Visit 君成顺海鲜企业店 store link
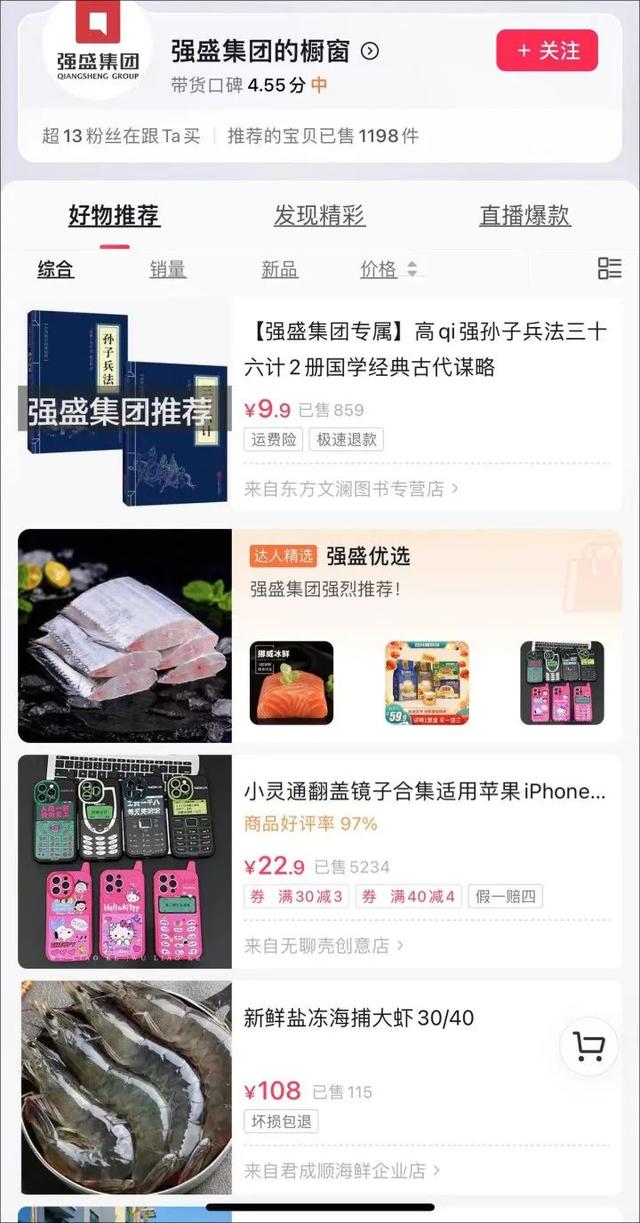 342,1170
